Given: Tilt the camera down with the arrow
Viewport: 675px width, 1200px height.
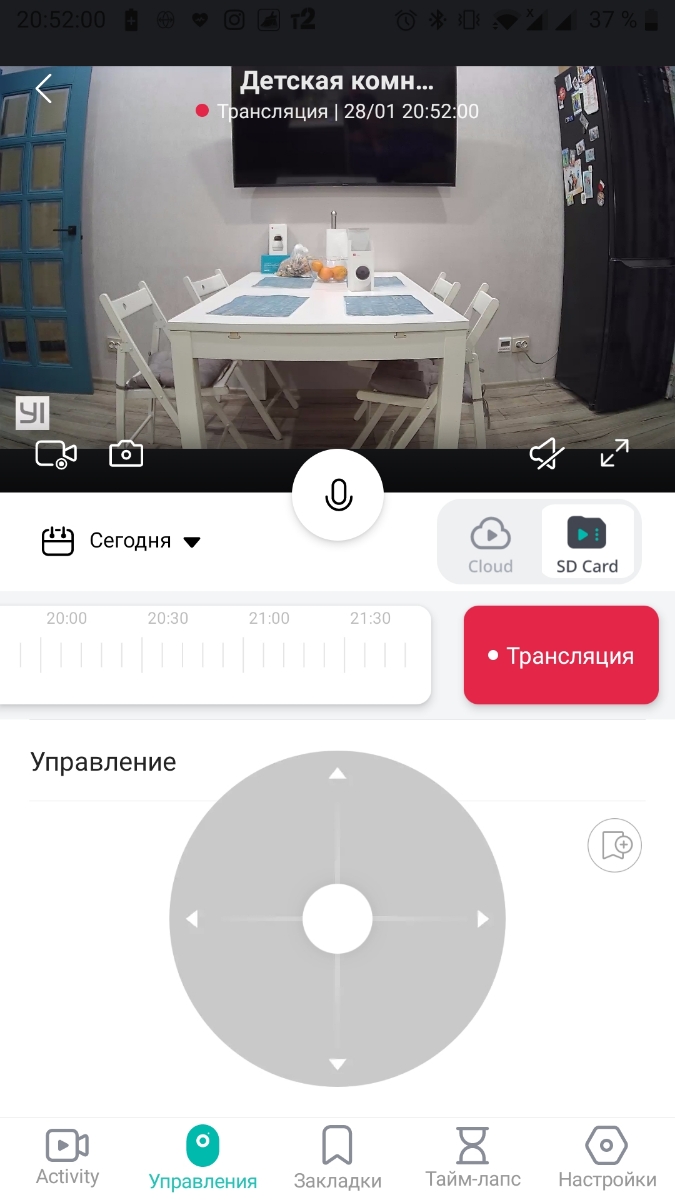Looking at the screenshot, I should click(337, 1063).
